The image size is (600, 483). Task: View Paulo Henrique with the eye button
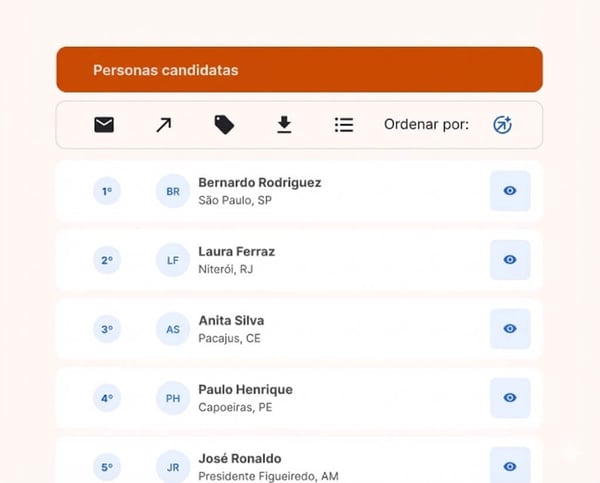(x=510, y=398)
